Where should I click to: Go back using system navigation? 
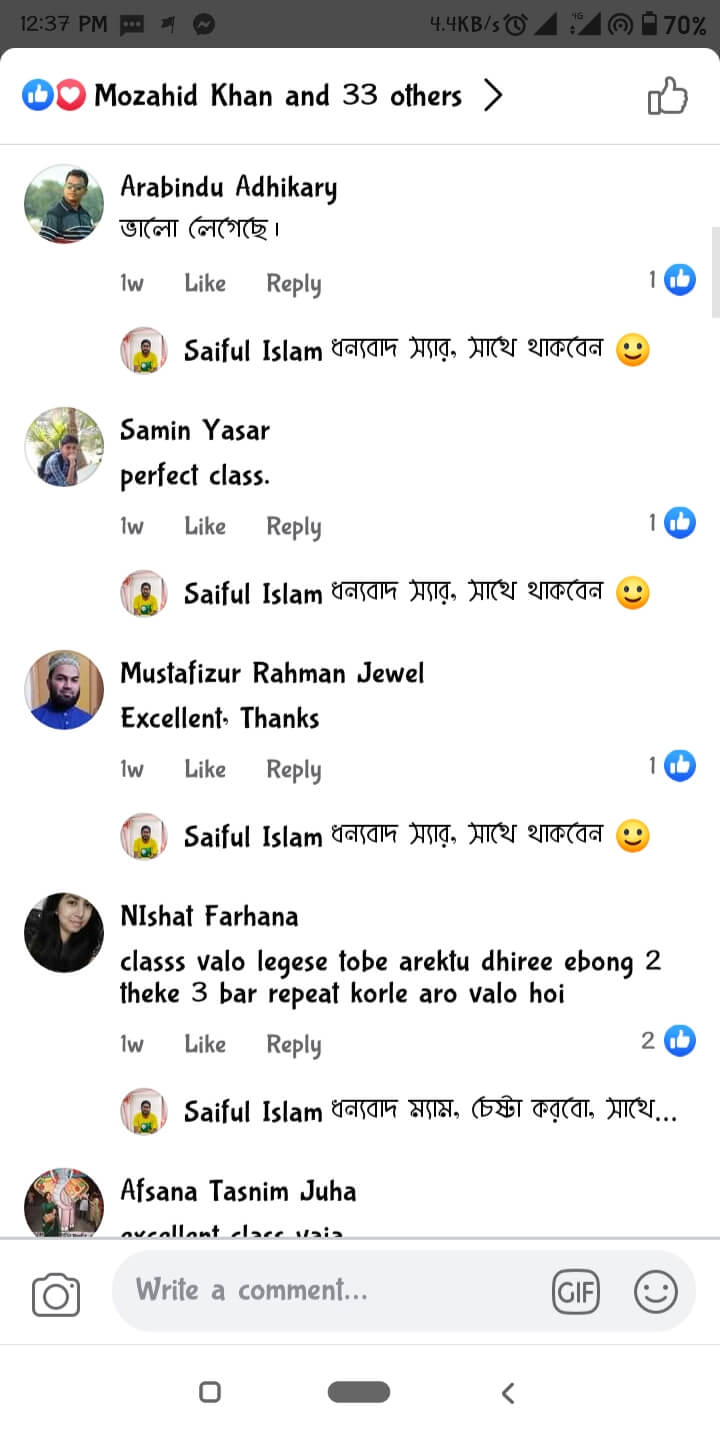(508, 1392)
